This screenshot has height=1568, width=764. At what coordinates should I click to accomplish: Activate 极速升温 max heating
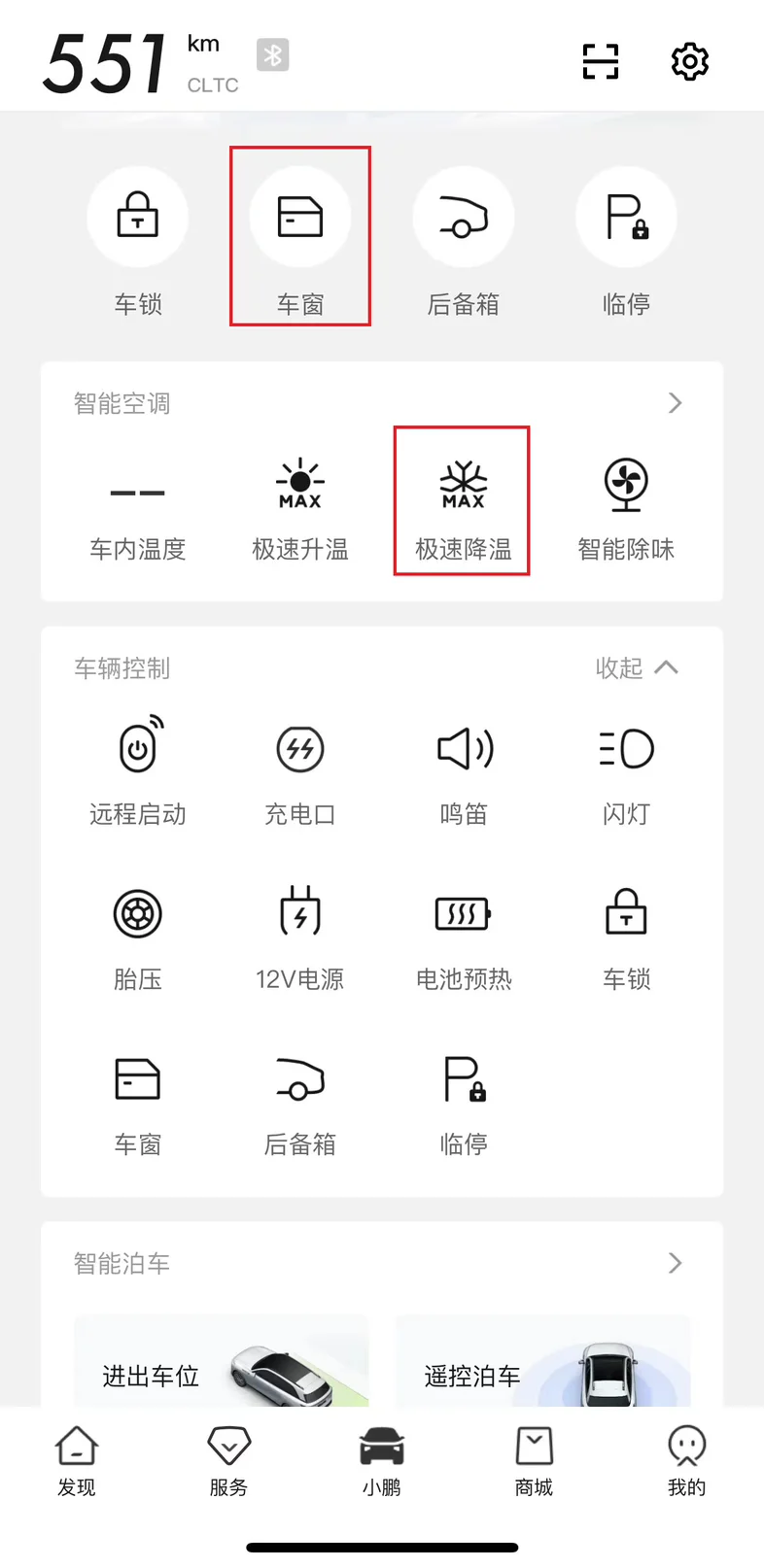click(300, 508)
